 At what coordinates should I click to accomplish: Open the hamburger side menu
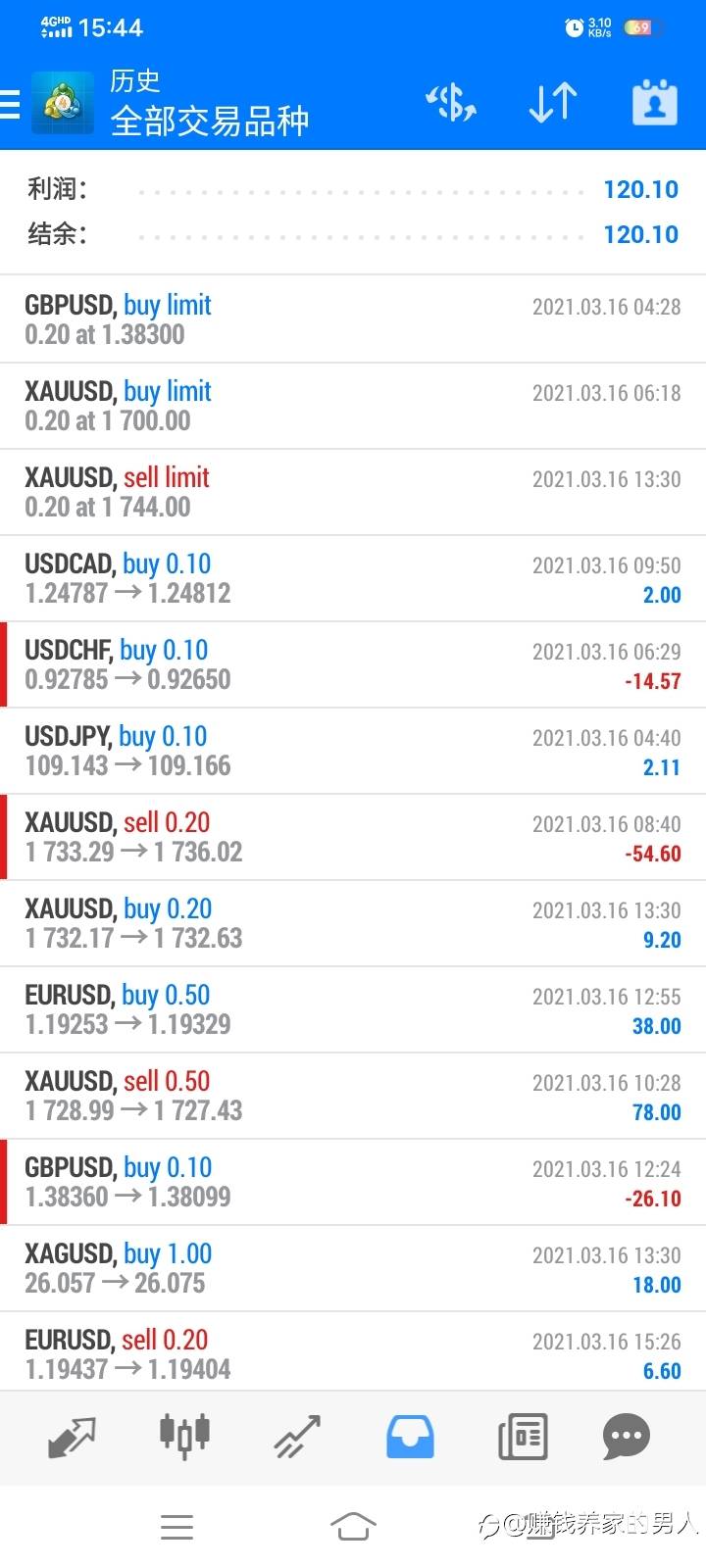(x=10, y=104)
